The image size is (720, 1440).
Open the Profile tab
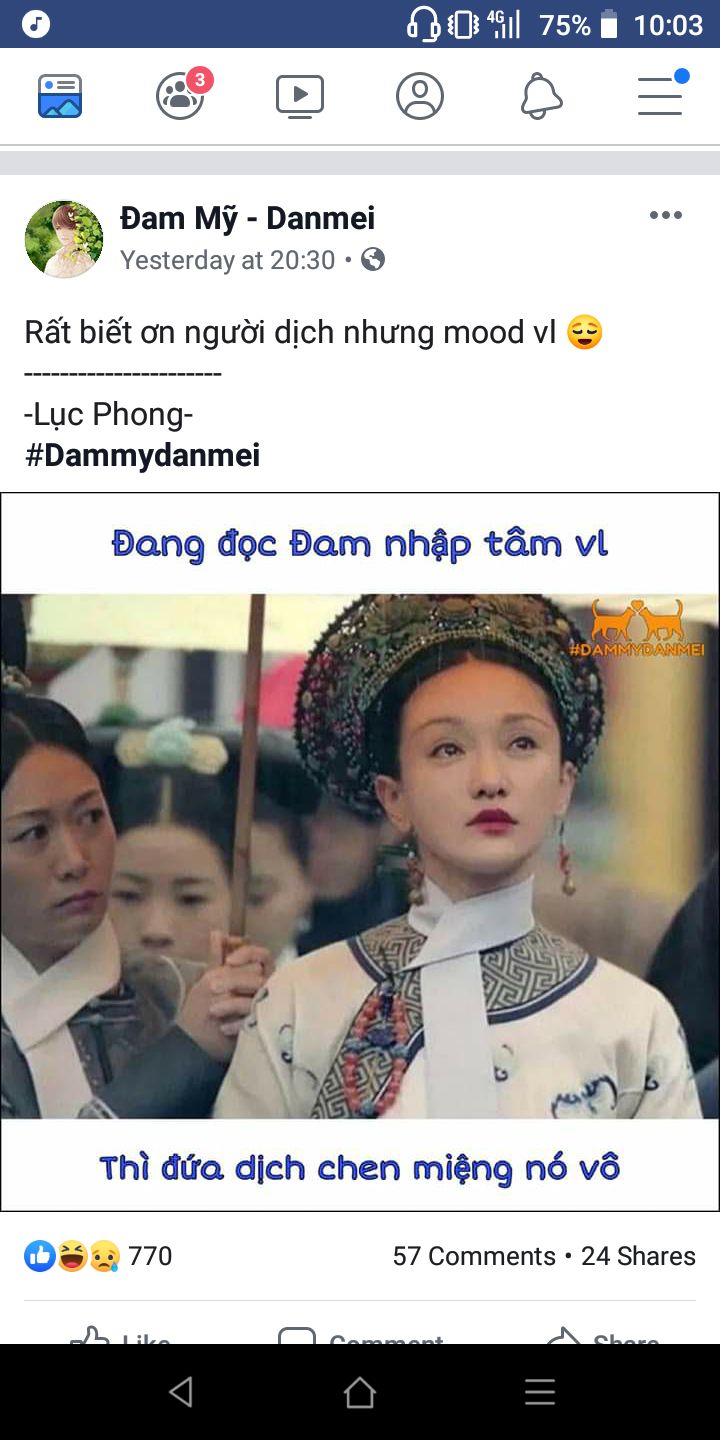420,97
